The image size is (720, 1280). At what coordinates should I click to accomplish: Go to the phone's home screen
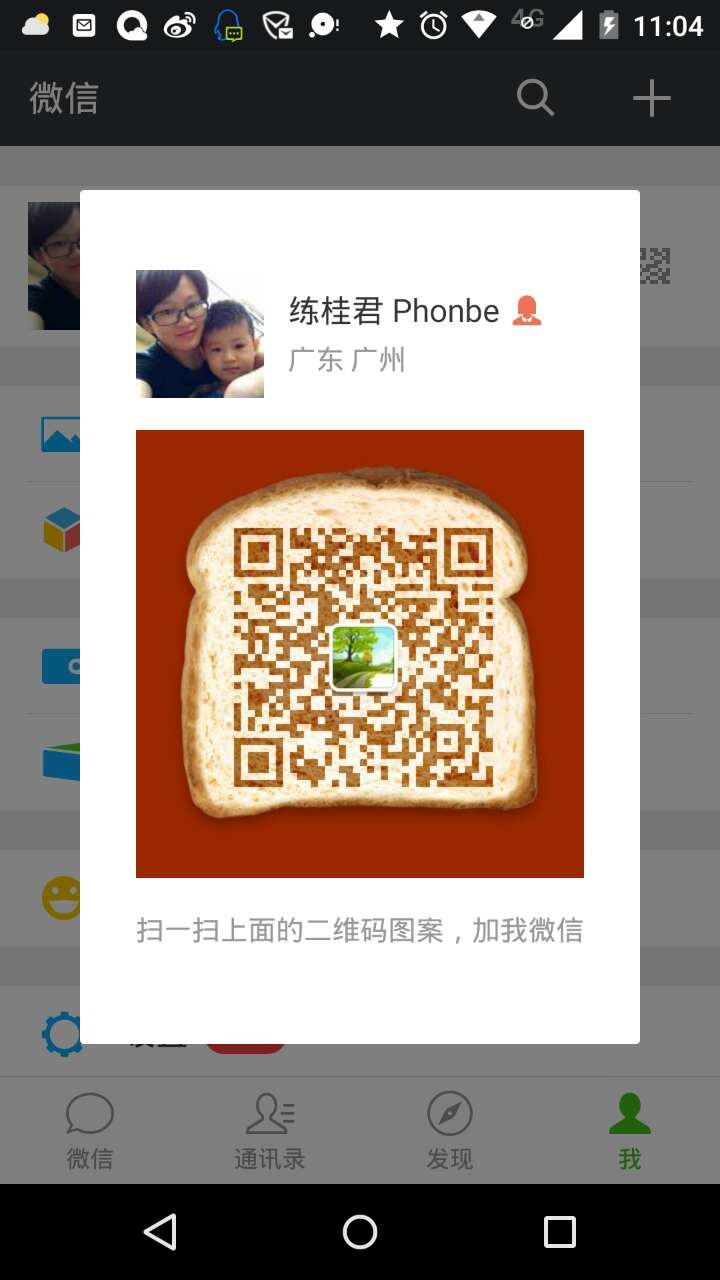360,1232
